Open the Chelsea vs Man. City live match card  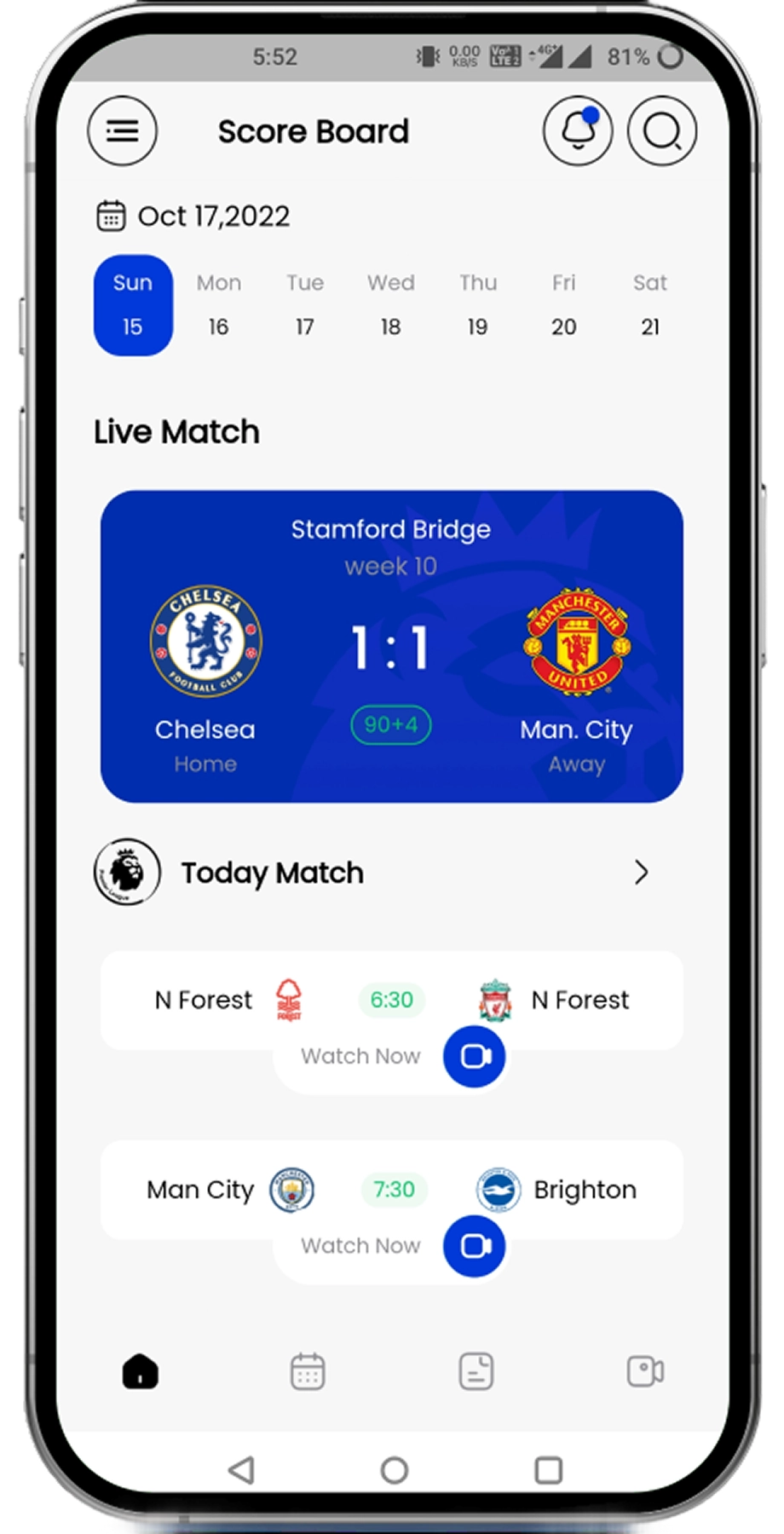391,646
